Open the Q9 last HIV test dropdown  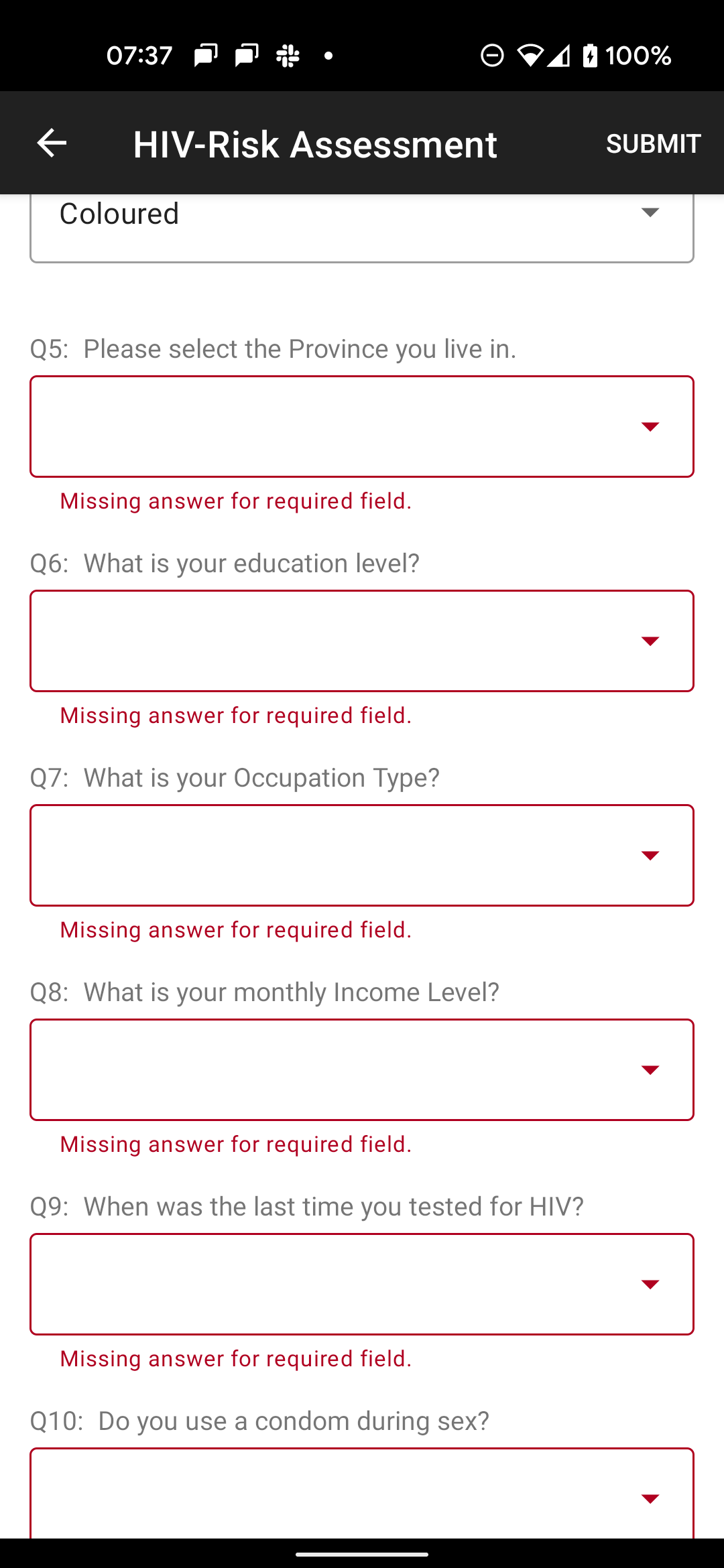362,1285
